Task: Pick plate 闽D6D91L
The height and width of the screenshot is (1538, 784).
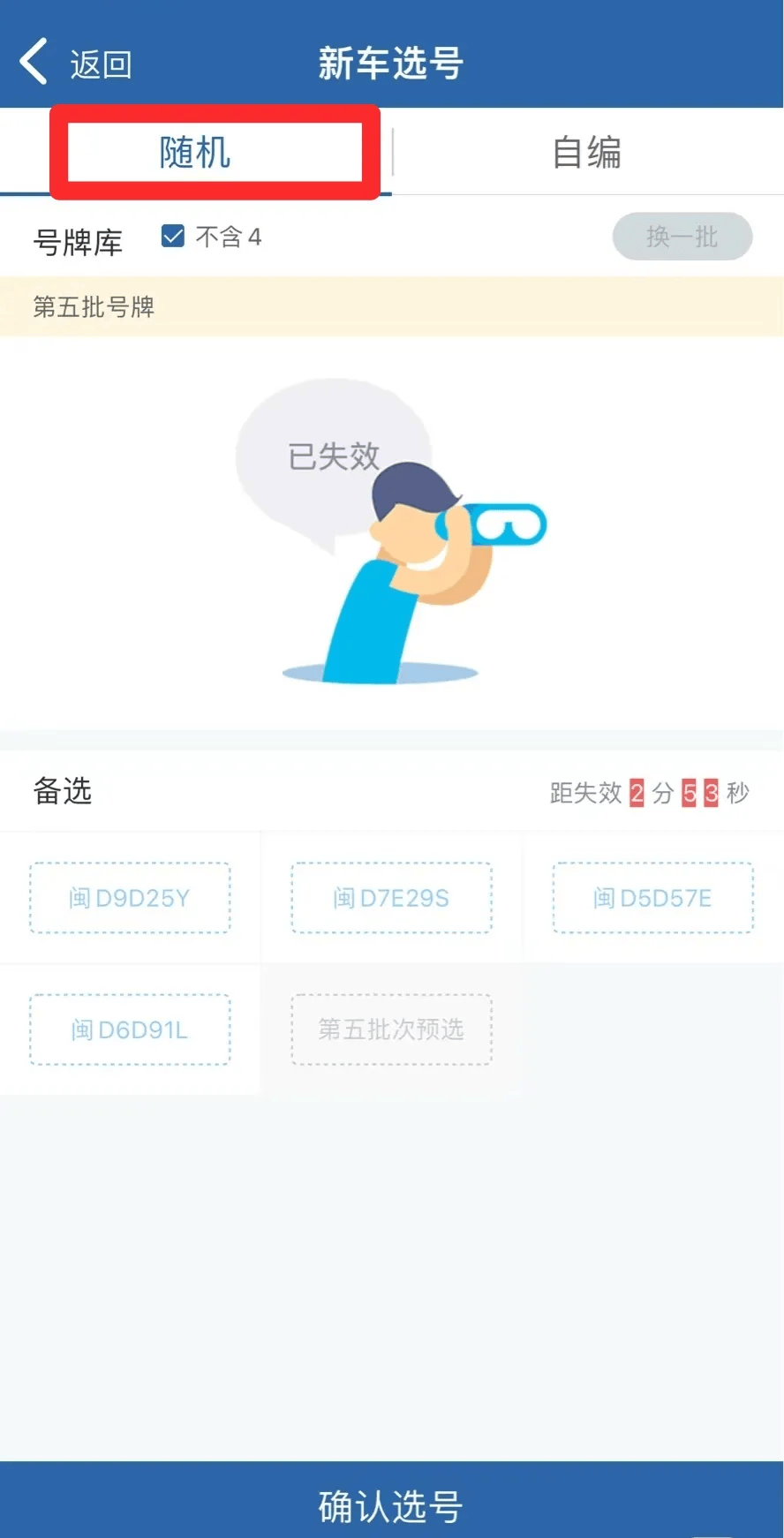Action: coord(130,1029)
